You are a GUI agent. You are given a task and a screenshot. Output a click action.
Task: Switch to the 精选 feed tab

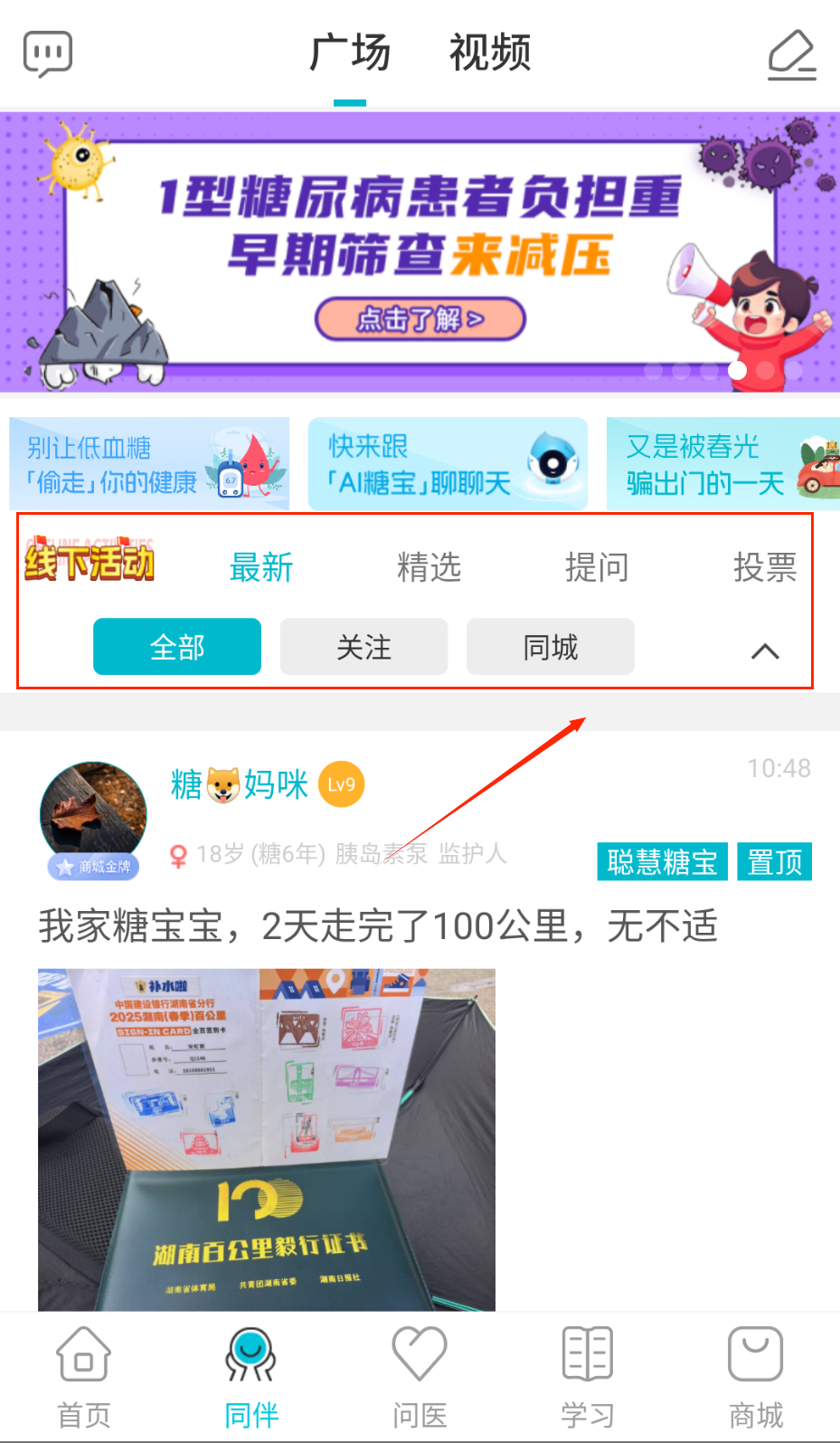(x=429, y=568)
